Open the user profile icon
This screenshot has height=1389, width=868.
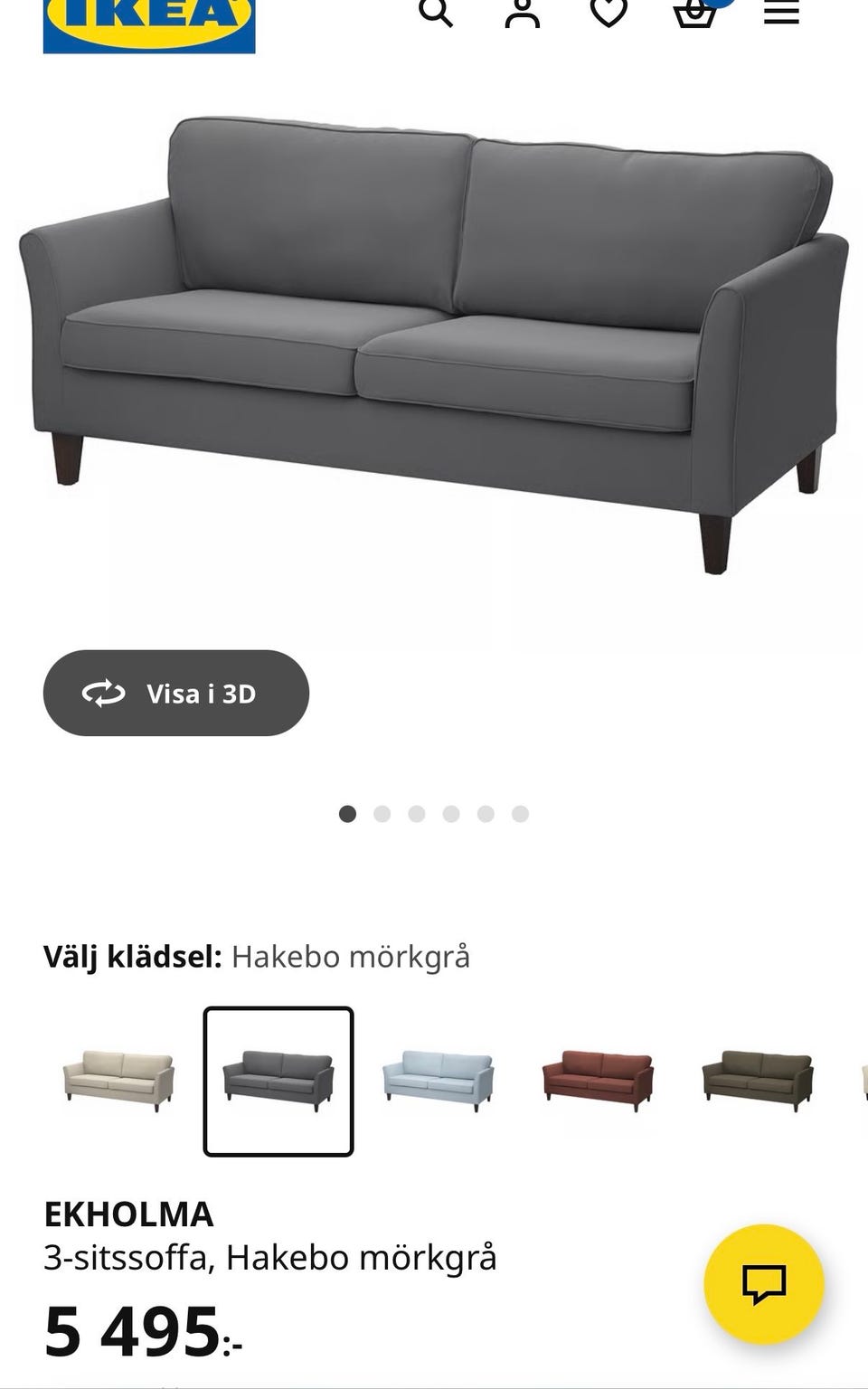pyautogui.click(x=523, y=13)
